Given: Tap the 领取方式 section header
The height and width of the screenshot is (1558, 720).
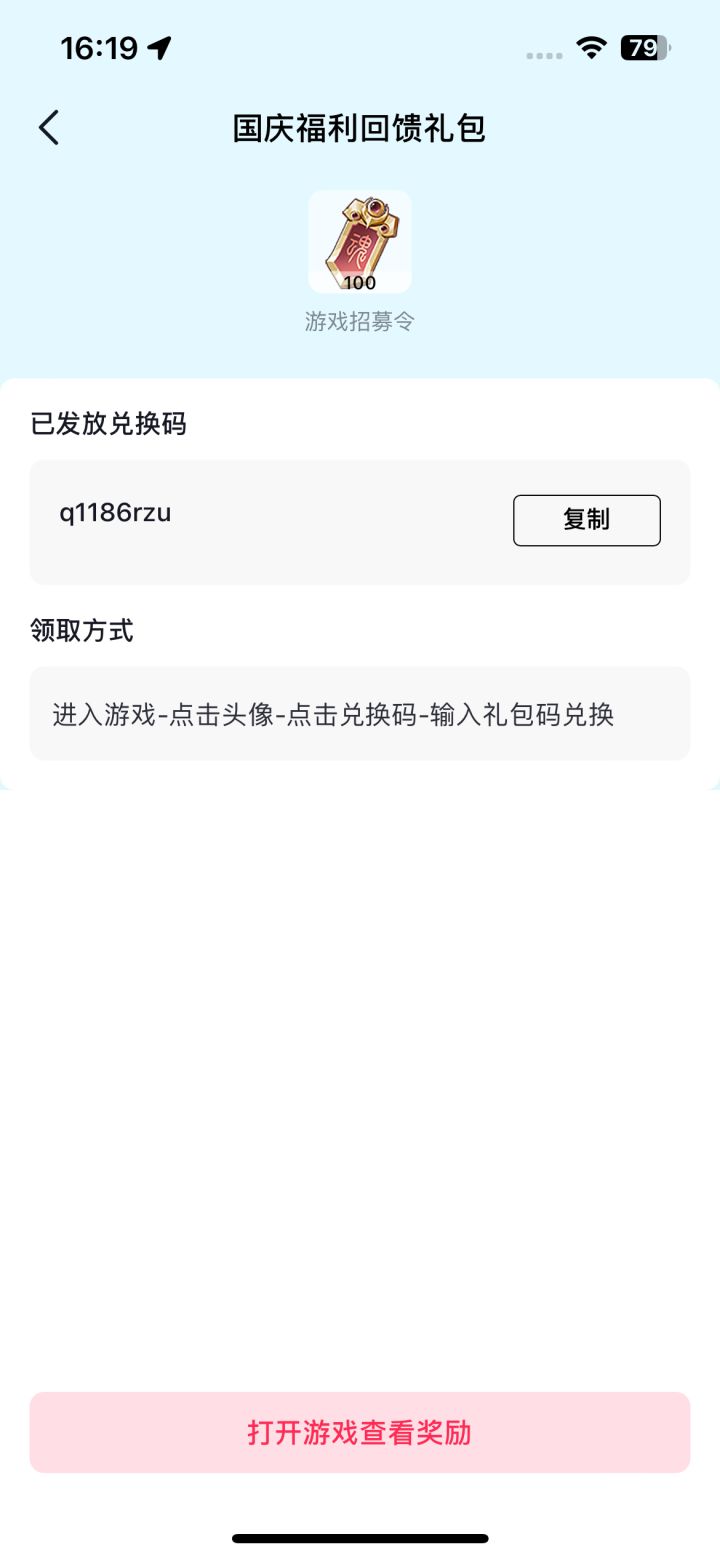Looking at the screenshot, I should click(x=80, y=632).
